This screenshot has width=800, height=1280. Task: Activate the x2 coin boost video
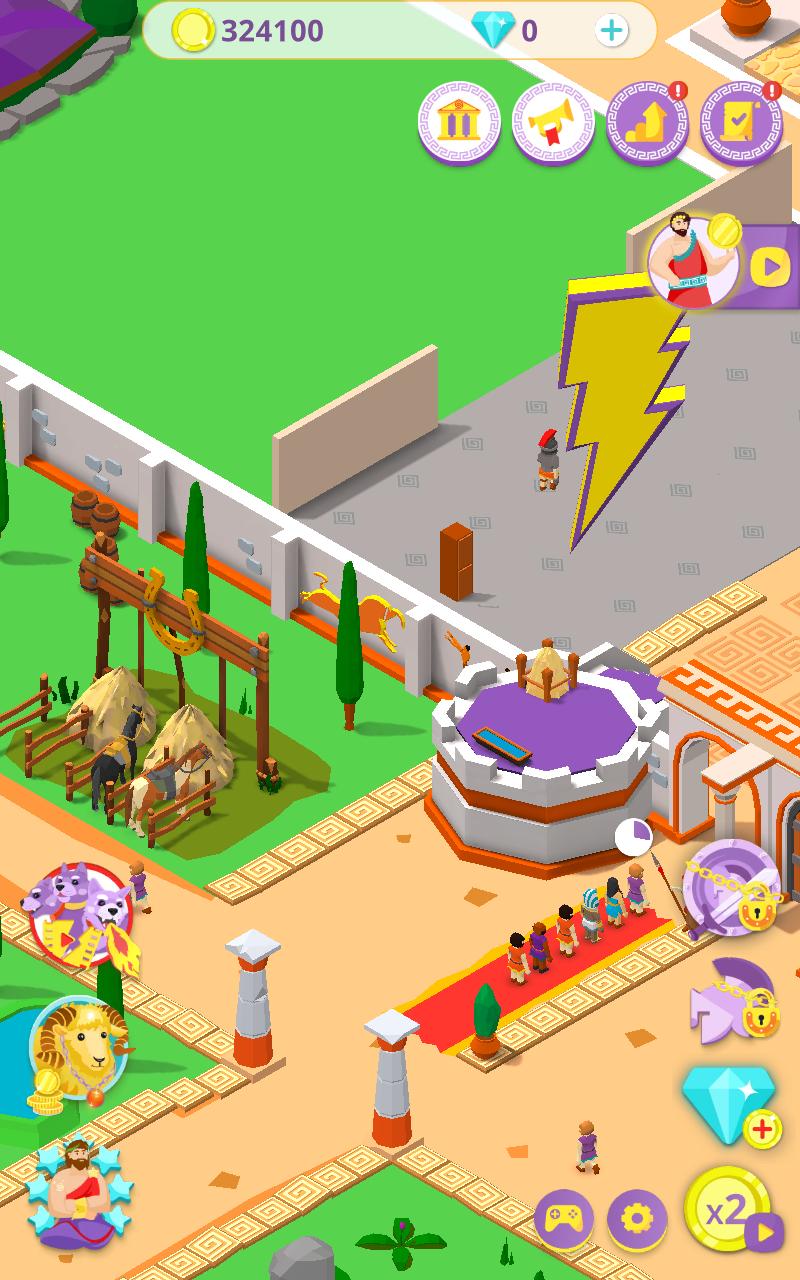pos(731,1212)
